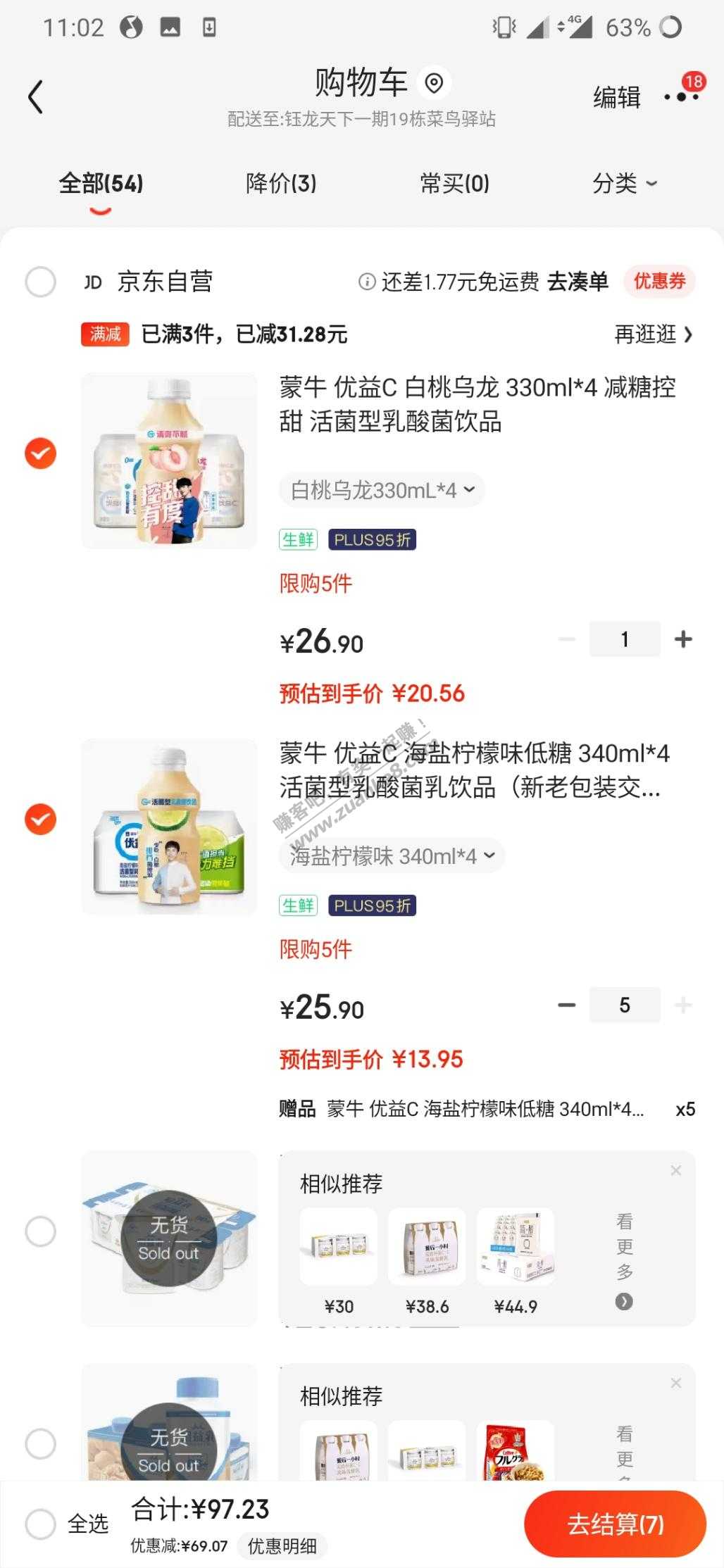Uncheck the 白桃乌龙 330ml*4 item
The width and height of the screenshot is (724, 1568).
coord(40,453)
